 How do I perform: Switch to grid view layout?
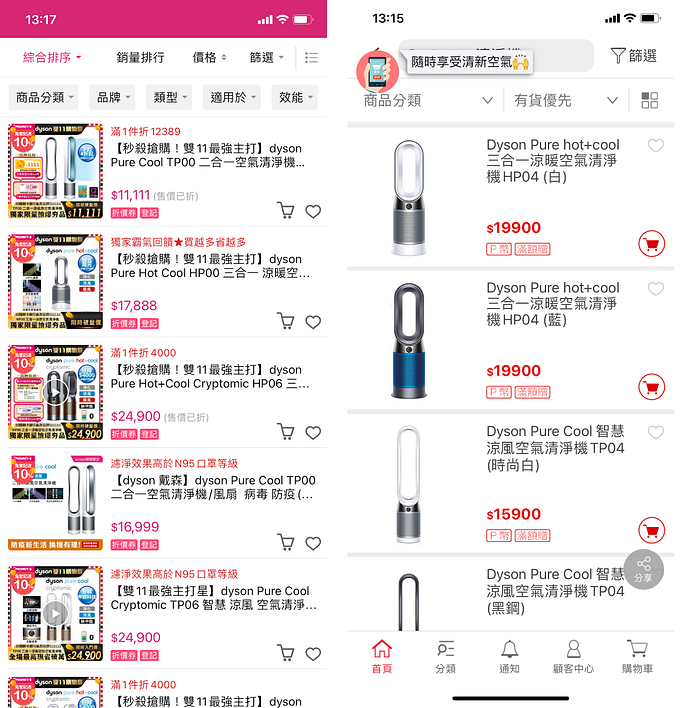coord(649,100)
